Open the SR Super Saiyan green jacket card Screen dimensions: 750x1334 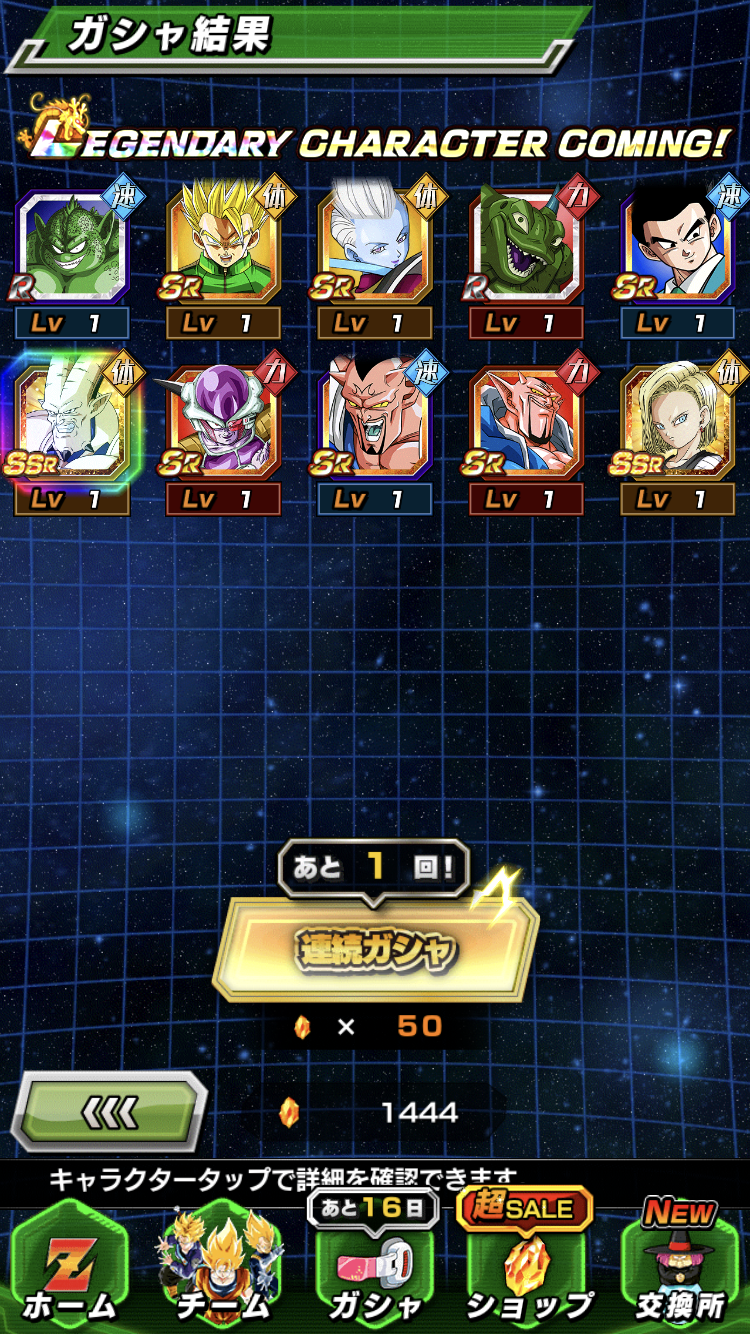(222, 246)
